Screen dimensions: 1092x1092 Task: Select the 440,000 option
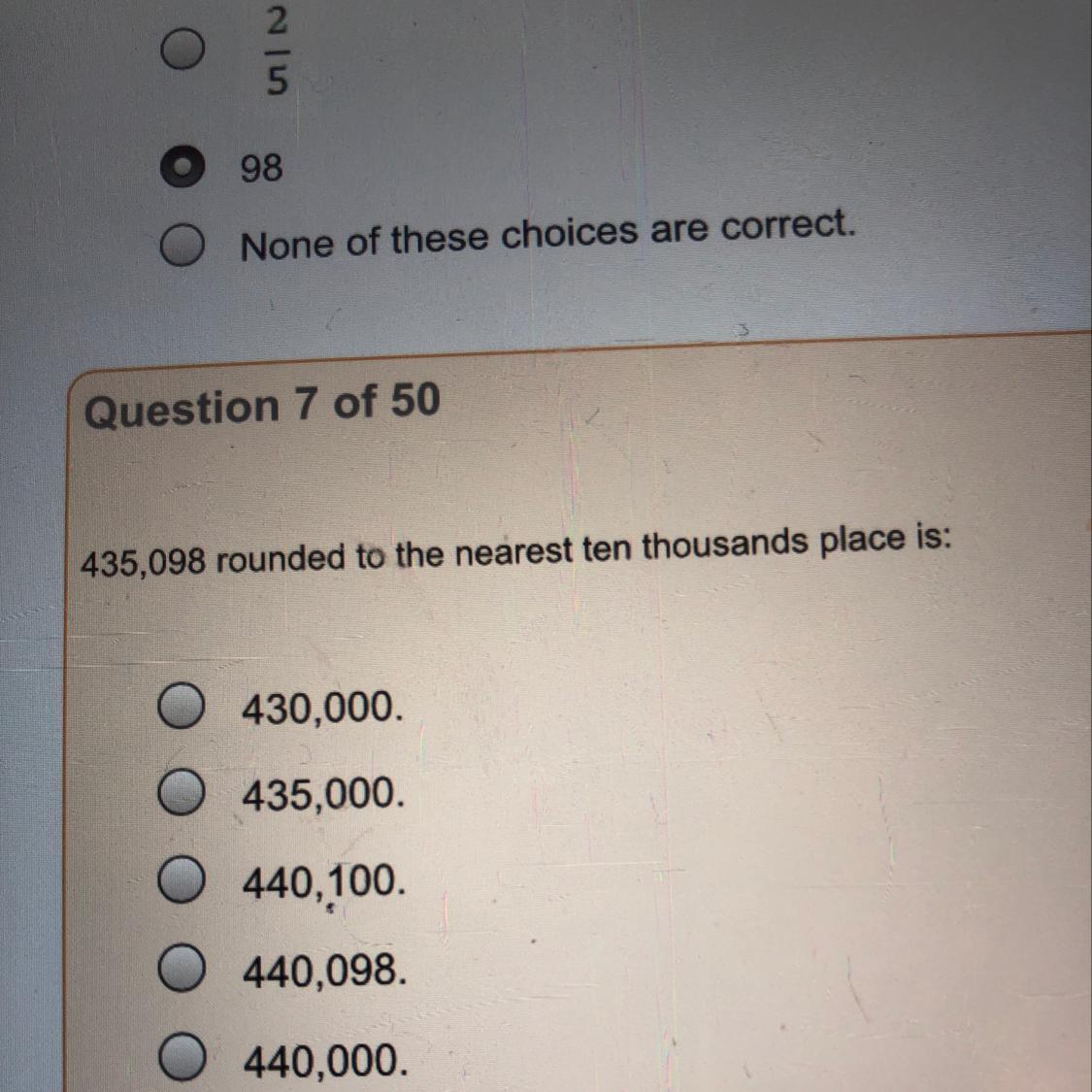pos(182,1058)
